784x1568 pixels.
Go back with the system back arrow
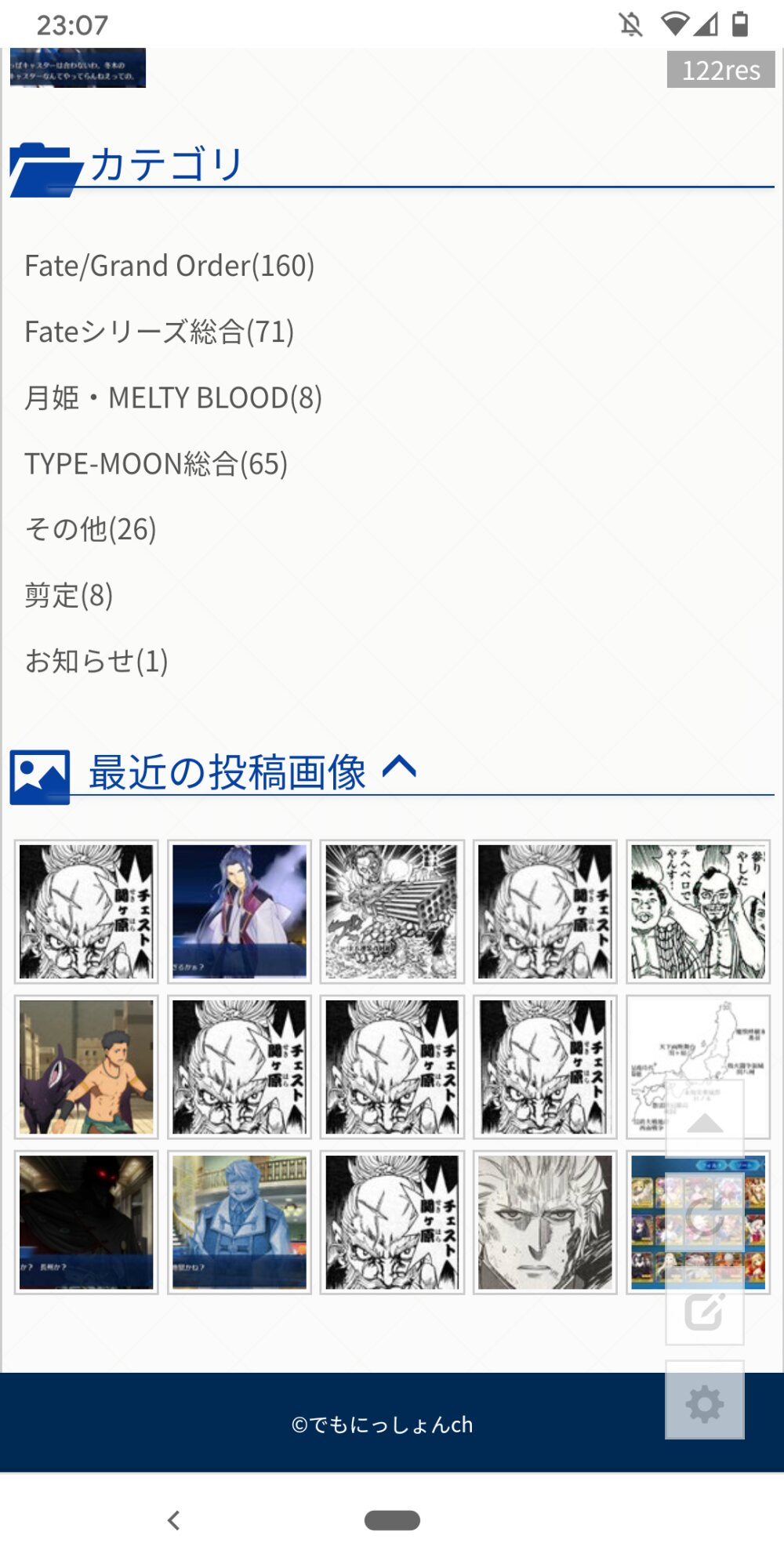click(174, 1520)
